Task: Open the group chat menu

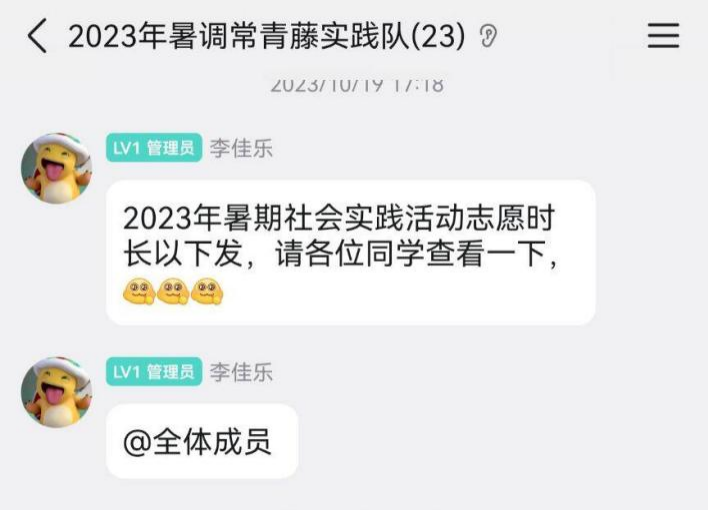Action: pos(663,37)
